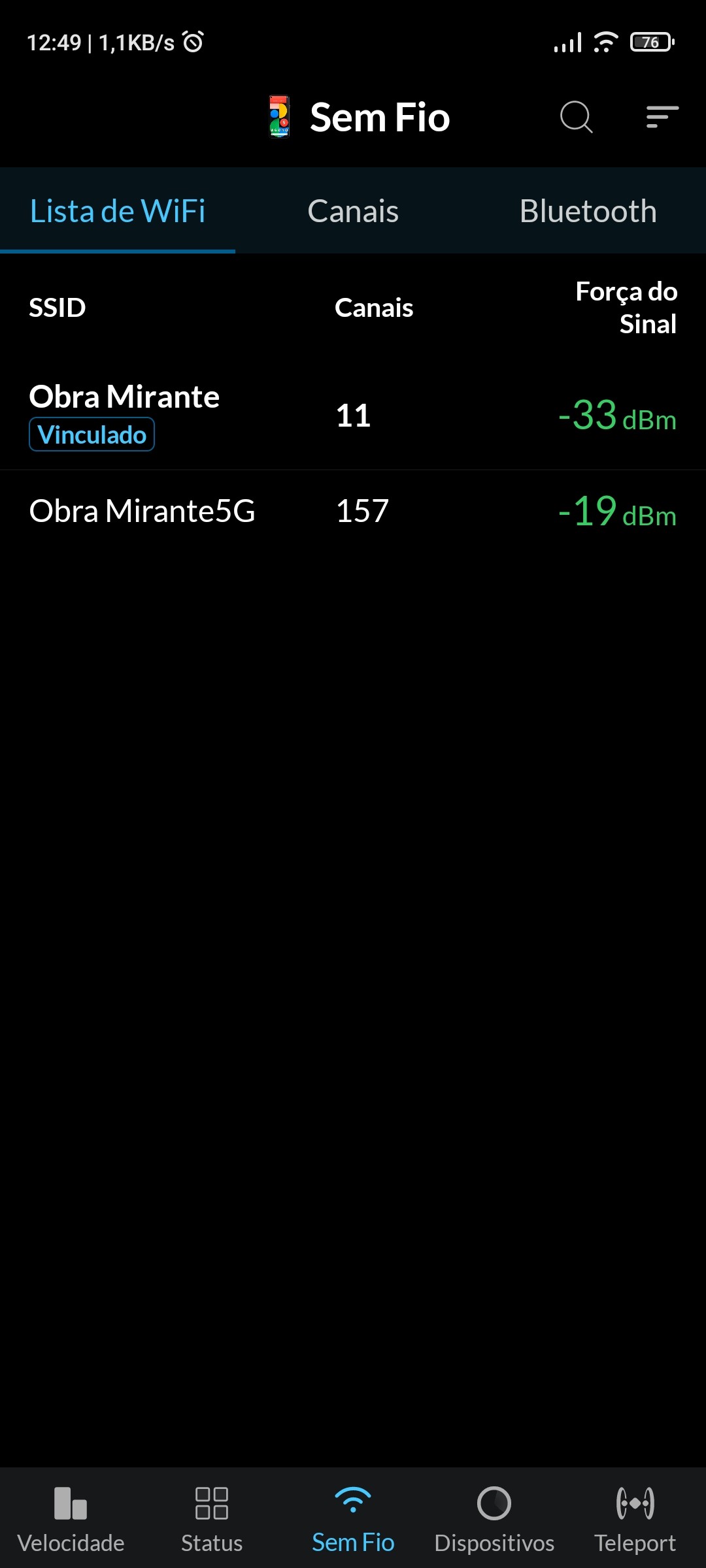Switch to the Bluetooth tab
706x1568 pixels.
click(x=588, y=211)
